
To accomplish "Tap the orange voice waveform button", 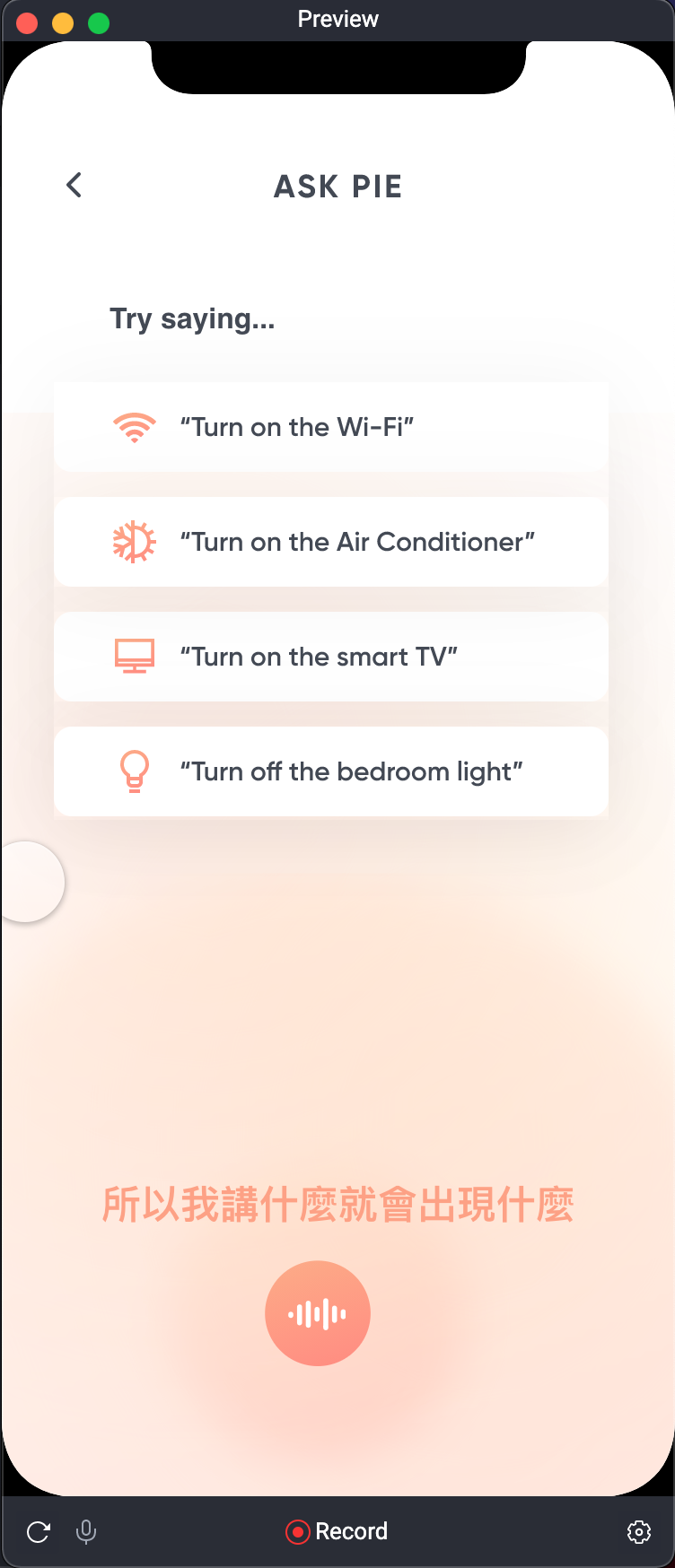I will click(318, 1314).
